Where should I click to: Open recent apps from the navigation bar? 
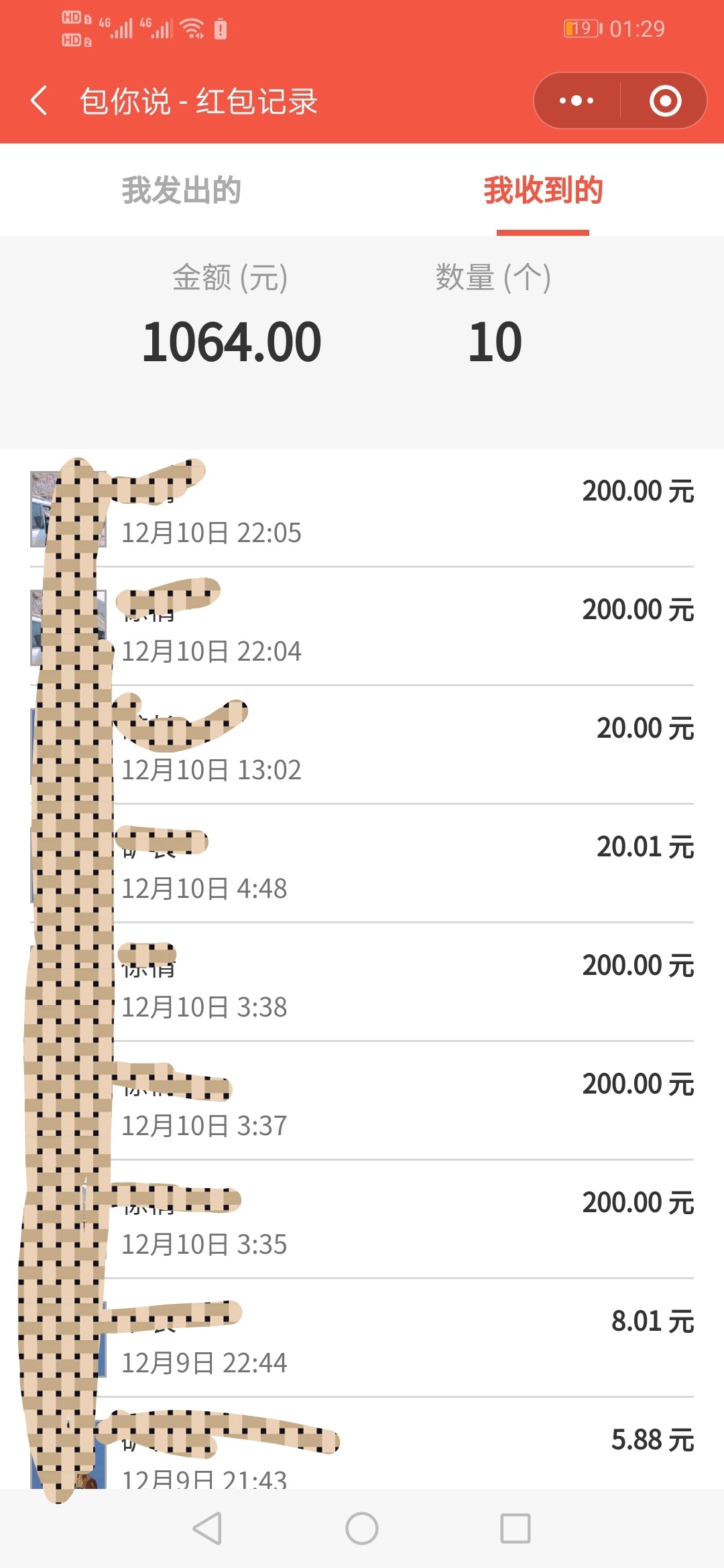(x=516, y=1529)
